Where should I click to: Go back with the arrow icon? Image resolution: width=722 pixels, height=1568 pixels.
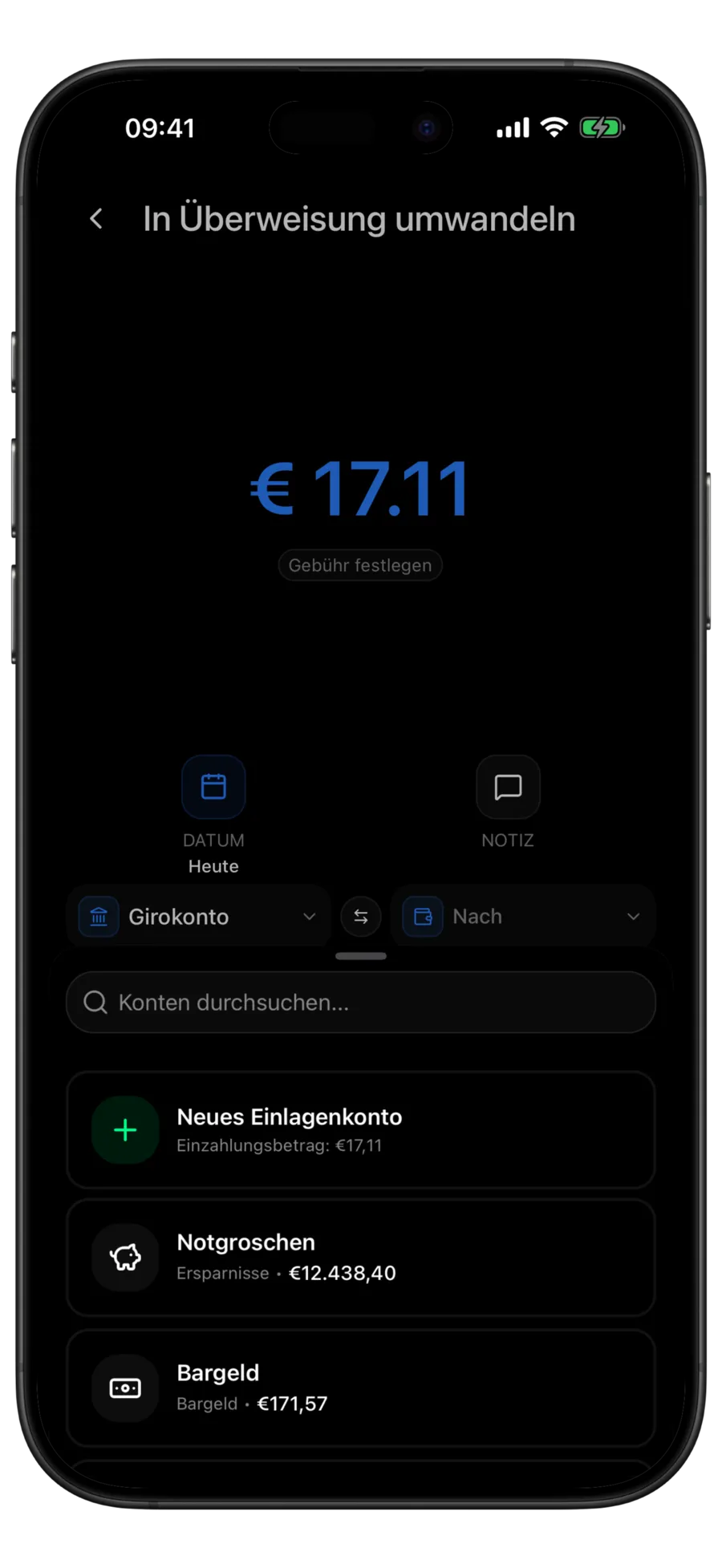[x=96, y=219]
